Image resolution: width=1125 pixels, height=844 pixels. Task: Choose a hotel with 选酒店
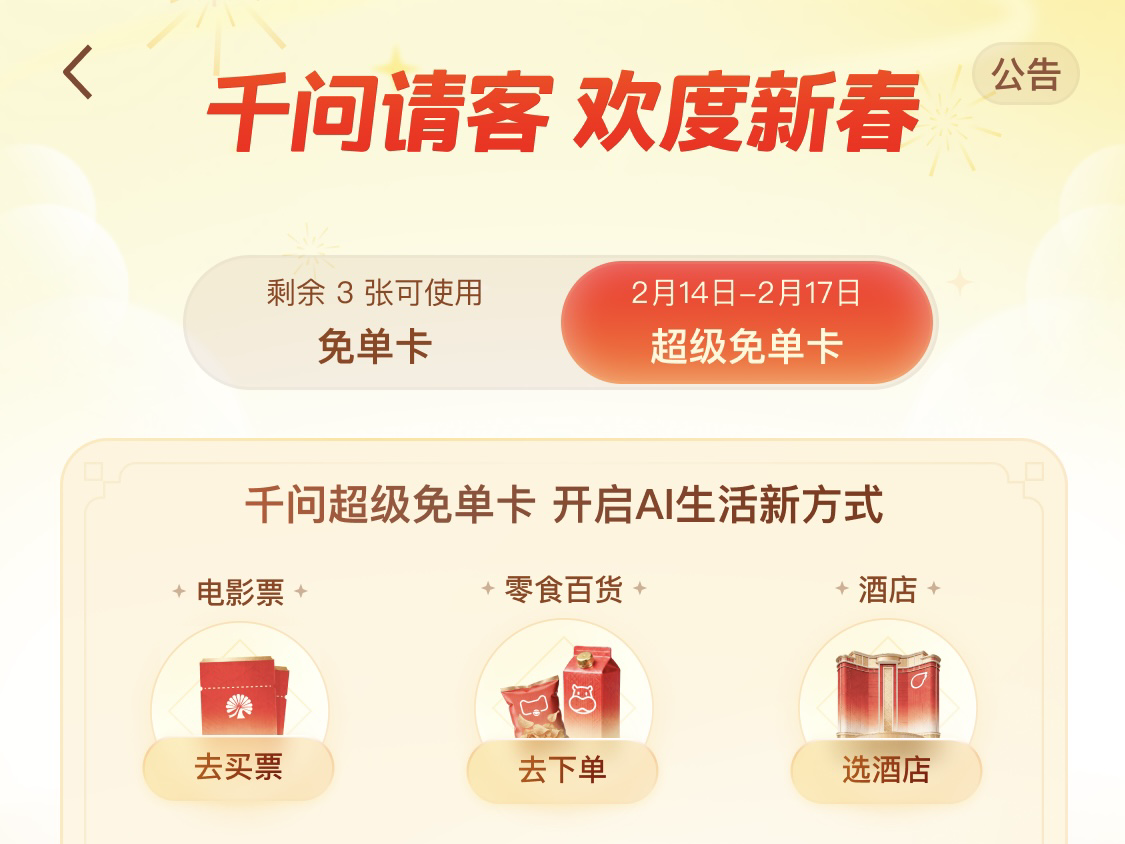tap(886, 771)
